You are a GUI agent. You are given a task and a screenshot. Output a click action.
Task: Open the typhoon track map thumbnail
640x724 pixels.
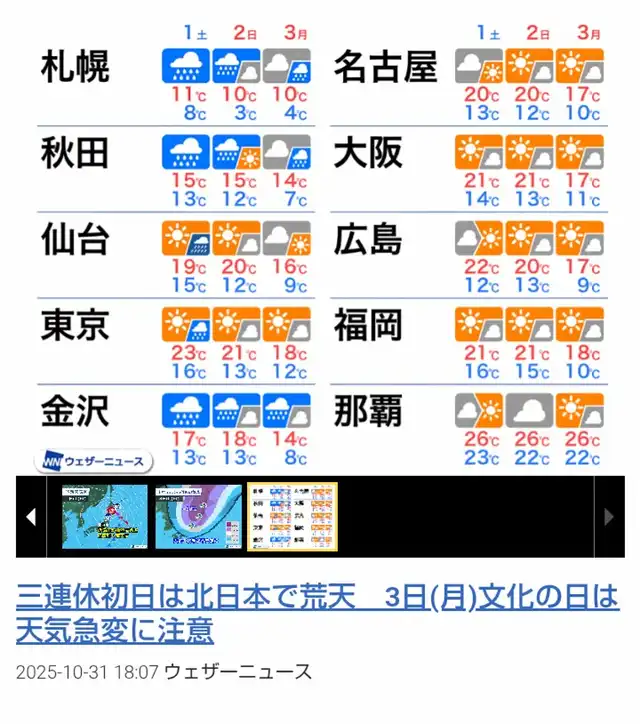coord(105,517)
